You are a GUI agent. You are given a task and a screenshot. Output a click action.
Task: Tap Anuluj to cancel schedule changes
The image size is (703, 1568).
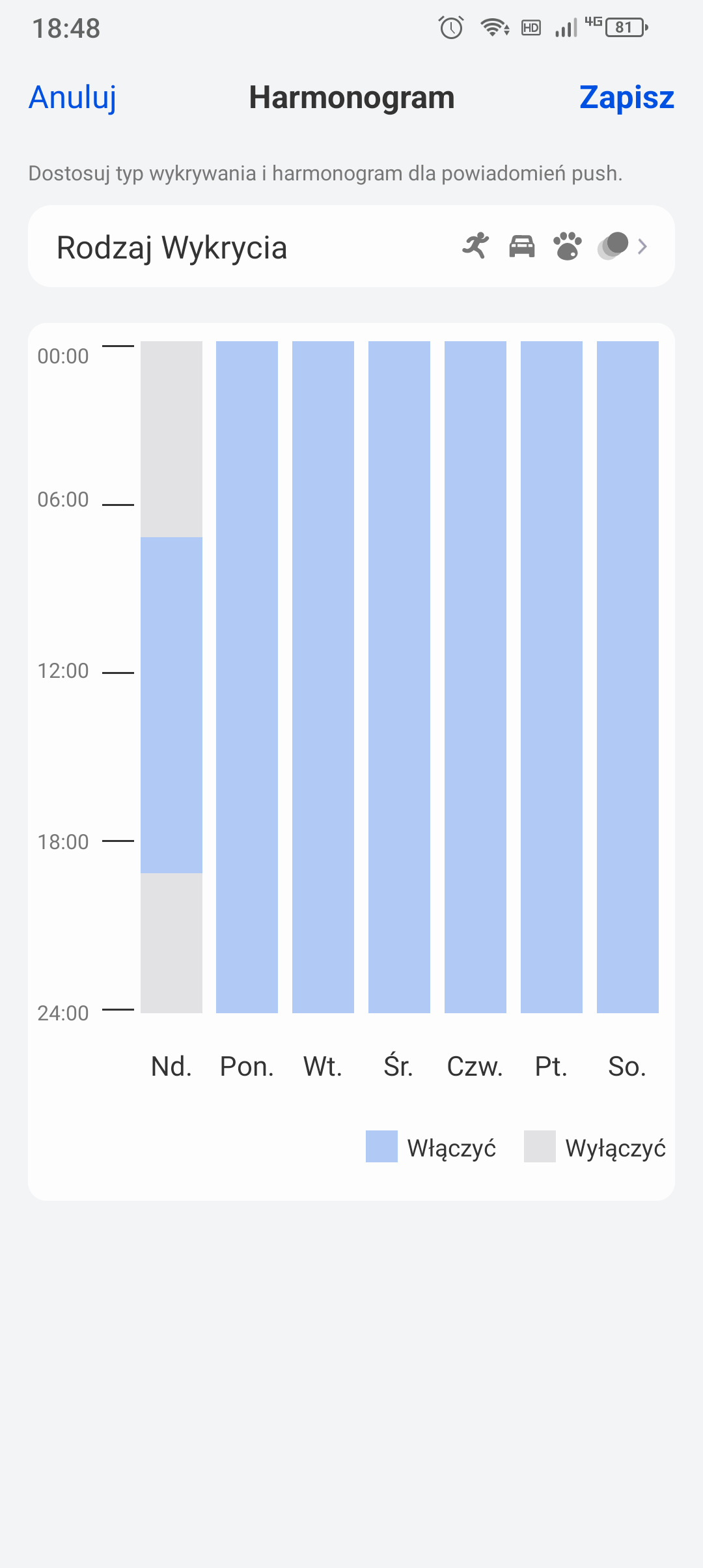[73, 98]
